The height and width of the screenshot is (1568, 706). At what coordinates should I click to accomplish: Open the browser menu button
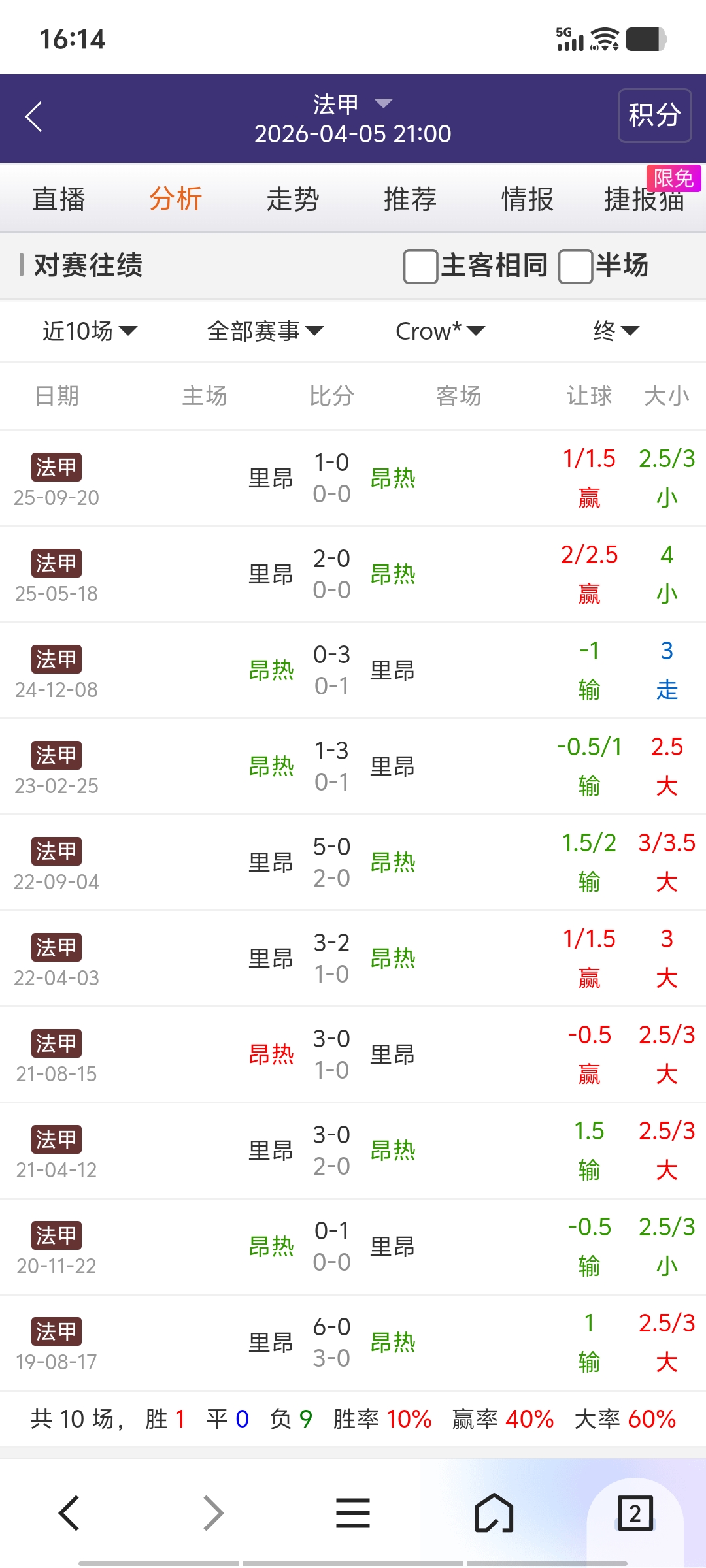[353, 1513]
